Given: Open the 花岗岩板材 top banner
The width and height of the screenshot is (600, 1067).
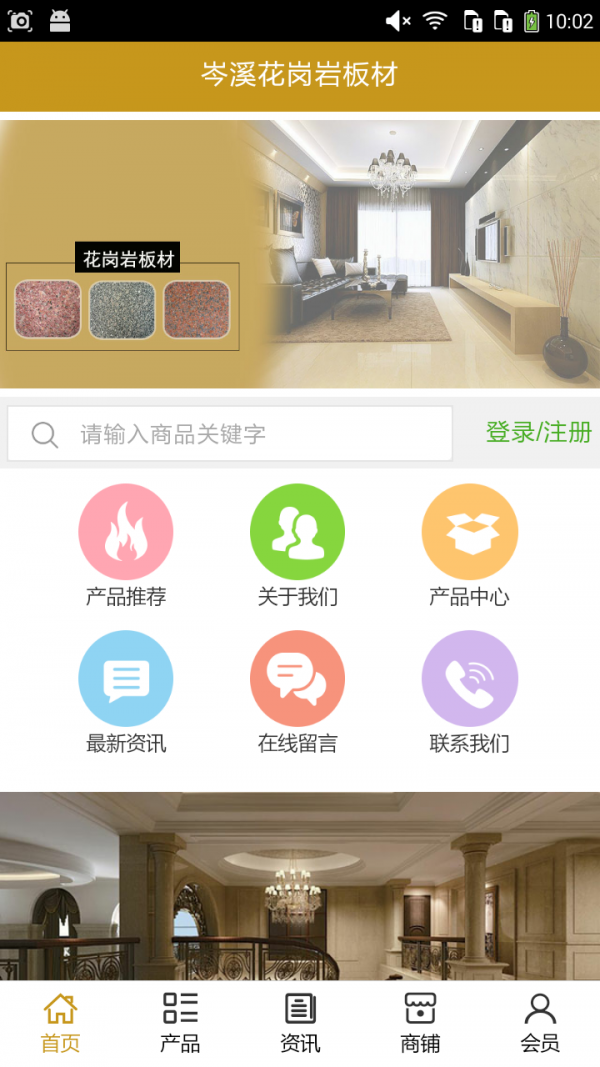Looking at the screenshot, I should [300, 254].
